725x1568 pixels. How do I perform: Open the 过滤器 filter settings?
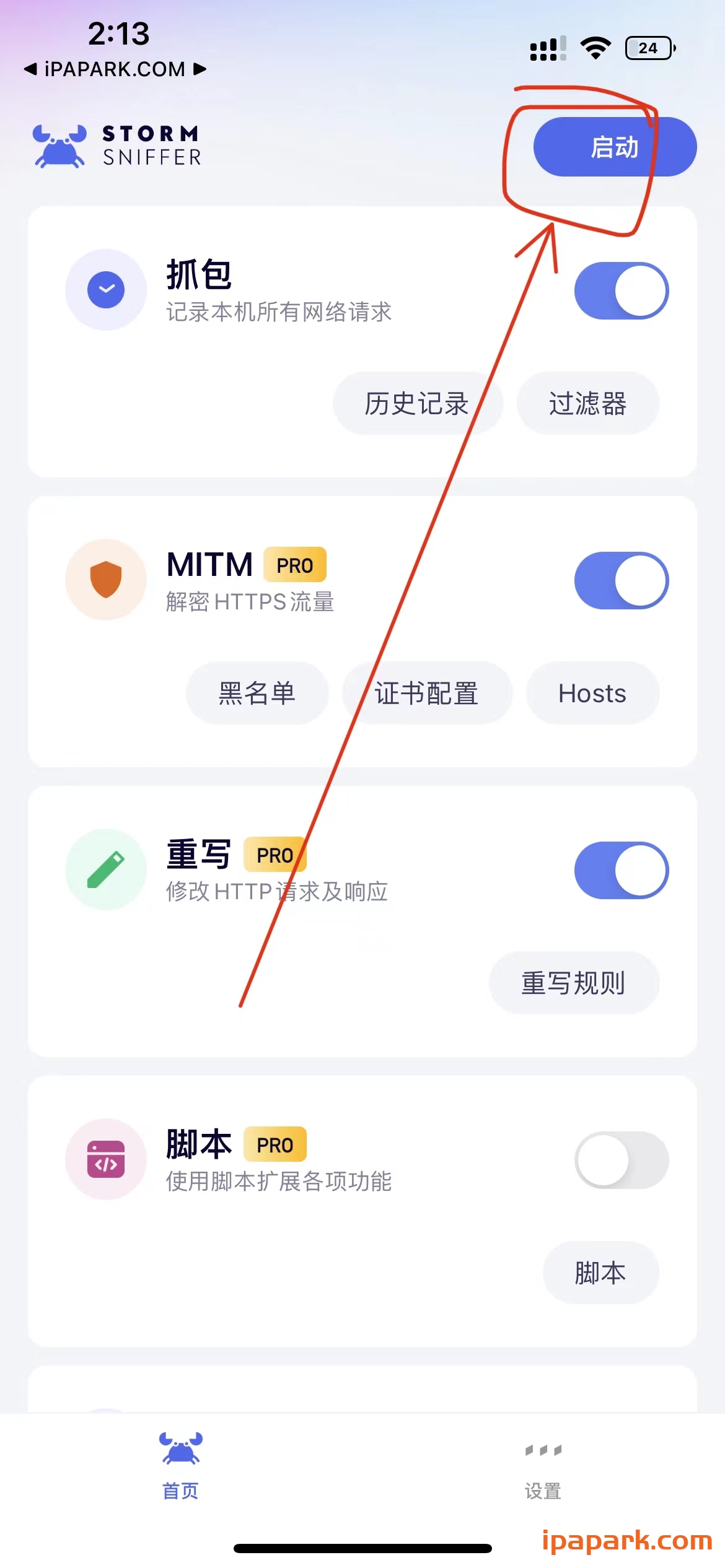pos(587,403)
